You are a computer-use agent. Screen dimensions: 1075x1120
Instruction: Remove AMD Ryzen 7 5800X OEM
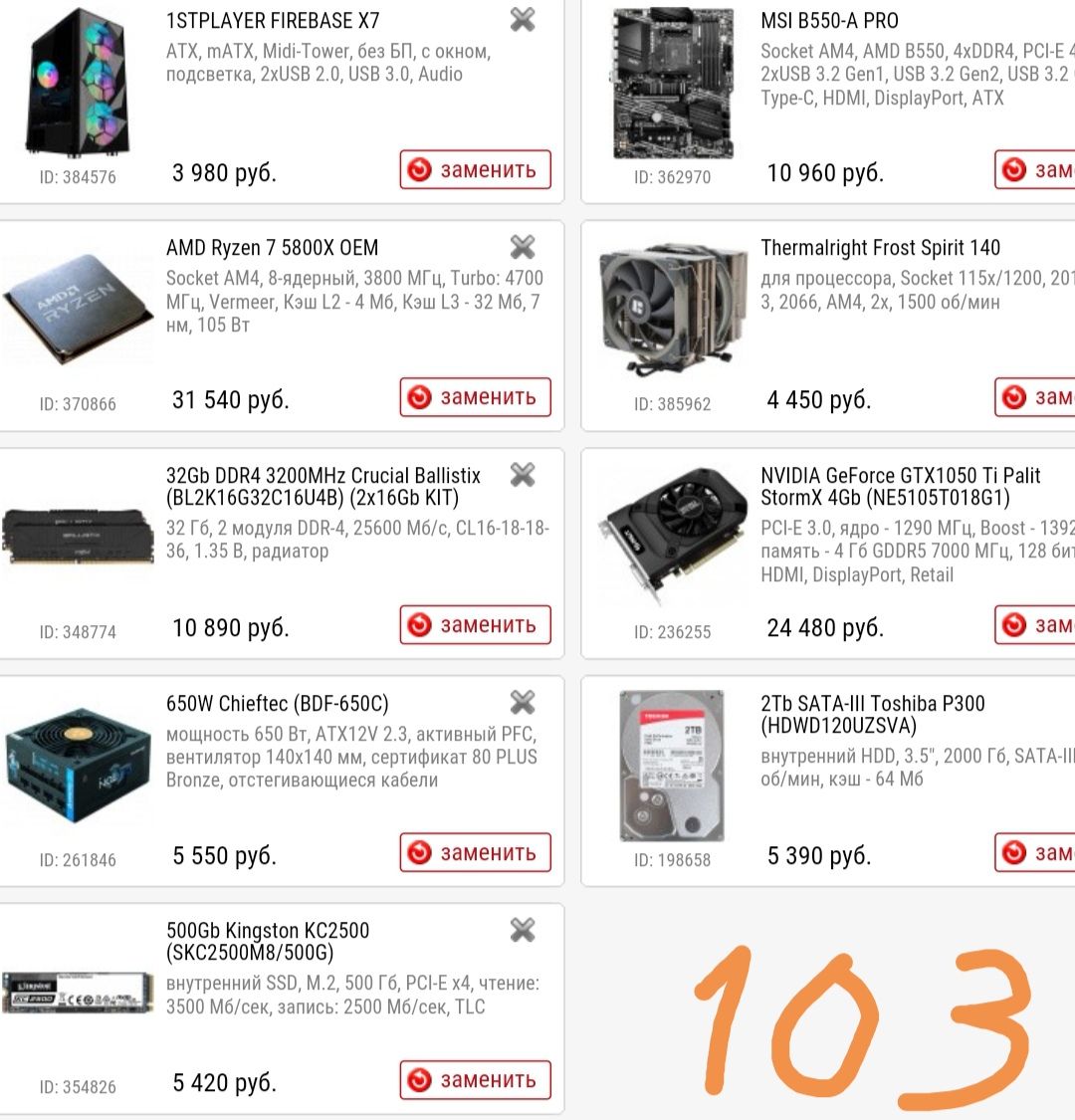point(523,246)
